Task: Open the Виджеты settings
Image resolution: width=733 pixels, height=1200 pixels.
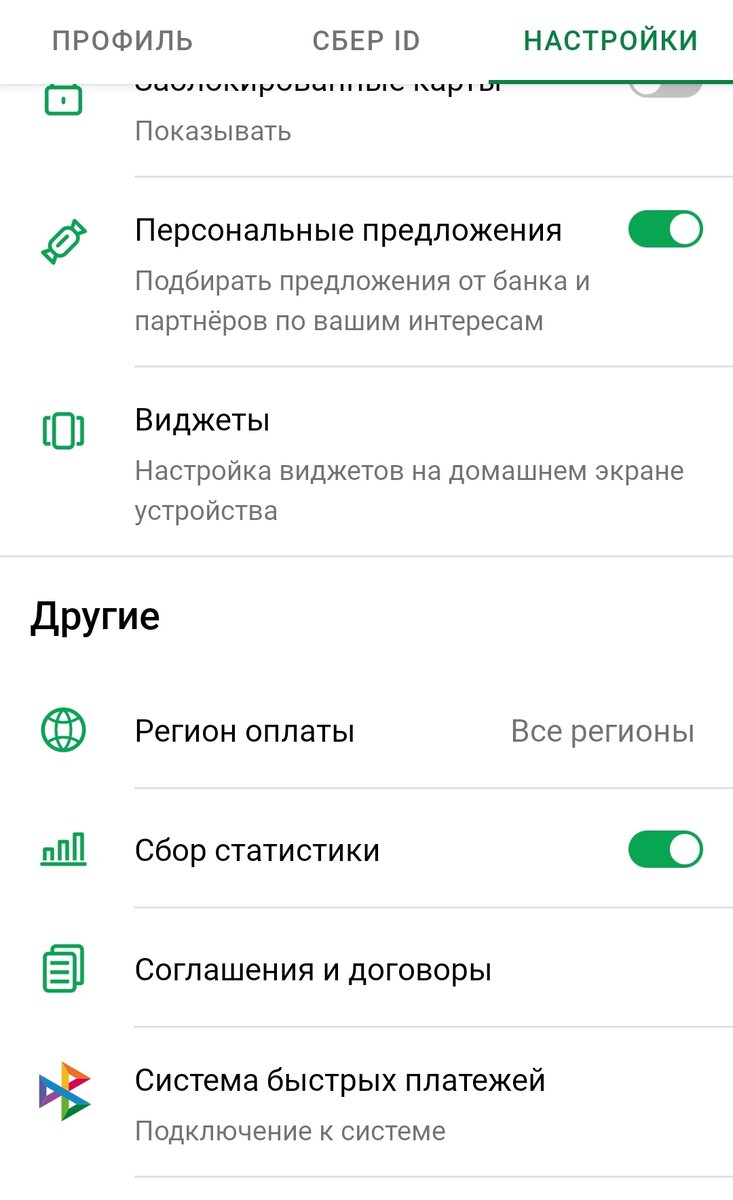Action: click(366, 462)
